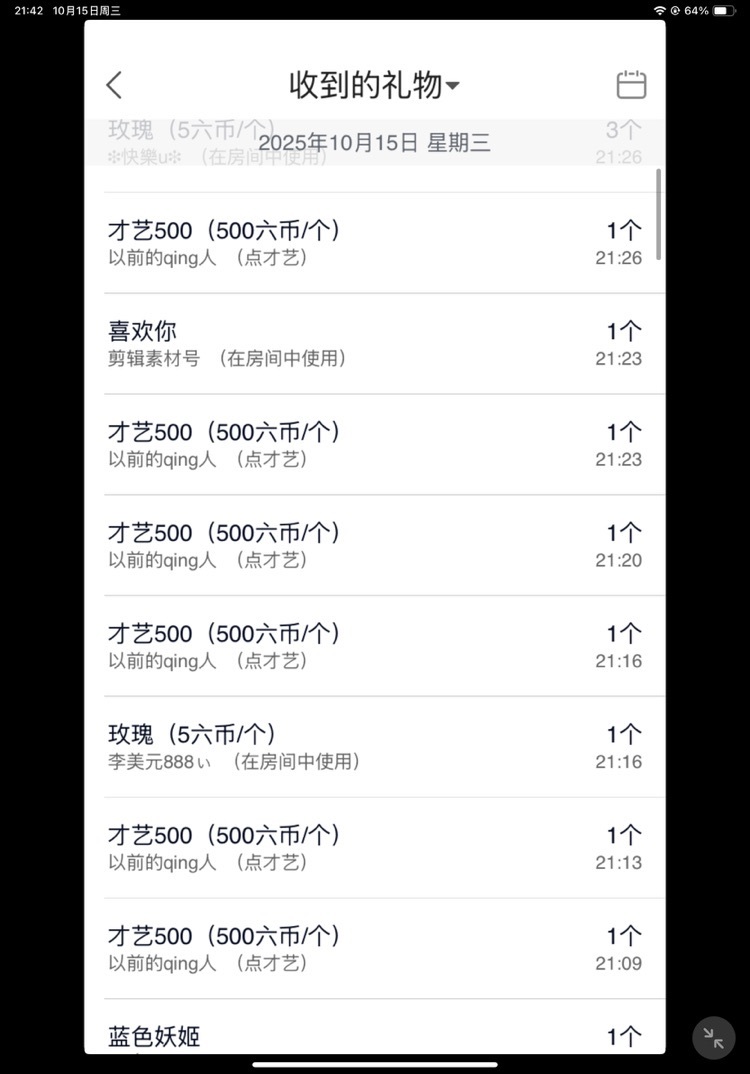Image resolution: width=750 pixels, height=1074 pixels.
Task: Open the 才艺500 record at 21:26
Action: click(x=374, y=242)
